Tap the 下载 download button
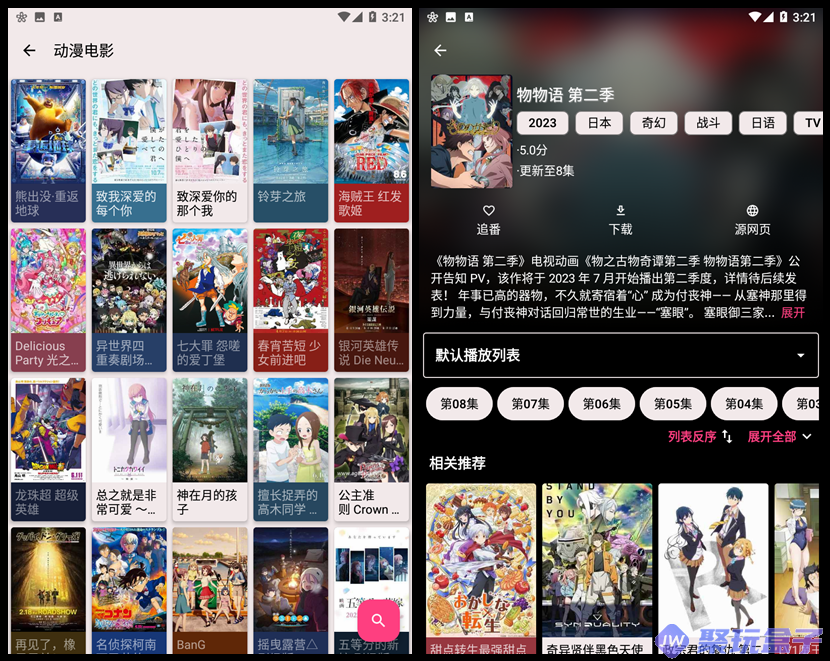Image resolution: width=830 pixels, height=661 pixels. [620, 219]
